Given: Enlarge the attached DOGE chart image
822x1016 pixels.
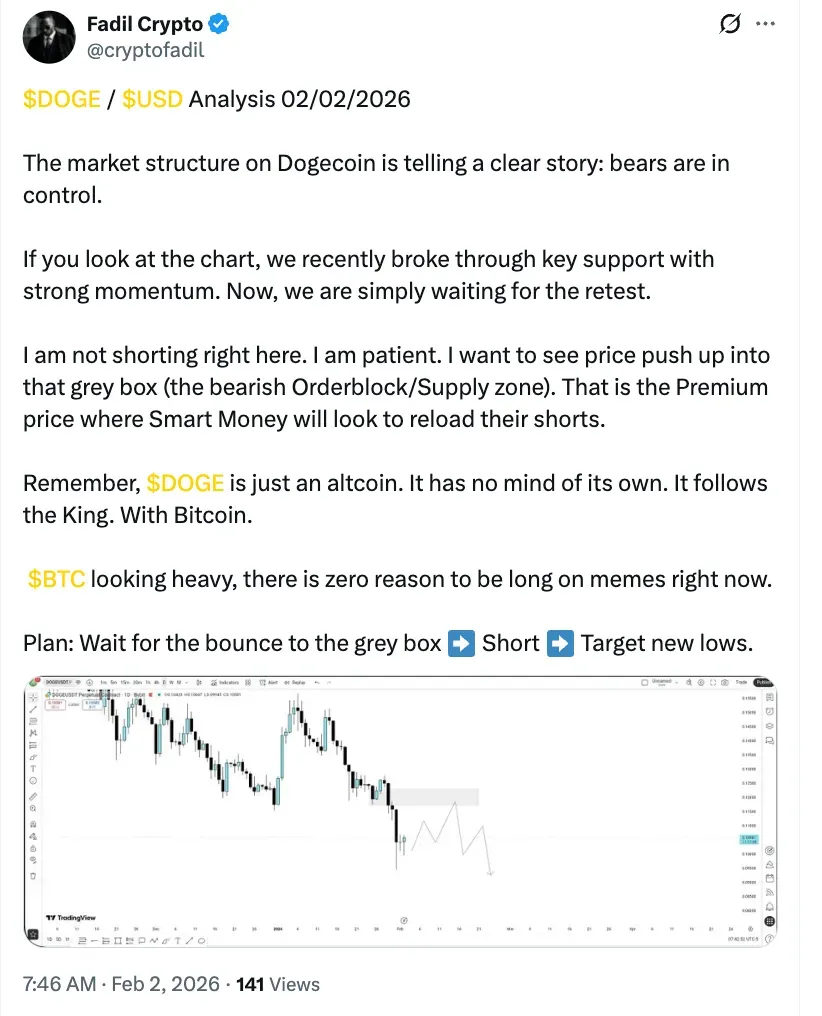Looking at the screenshot, I should (400, 811).
